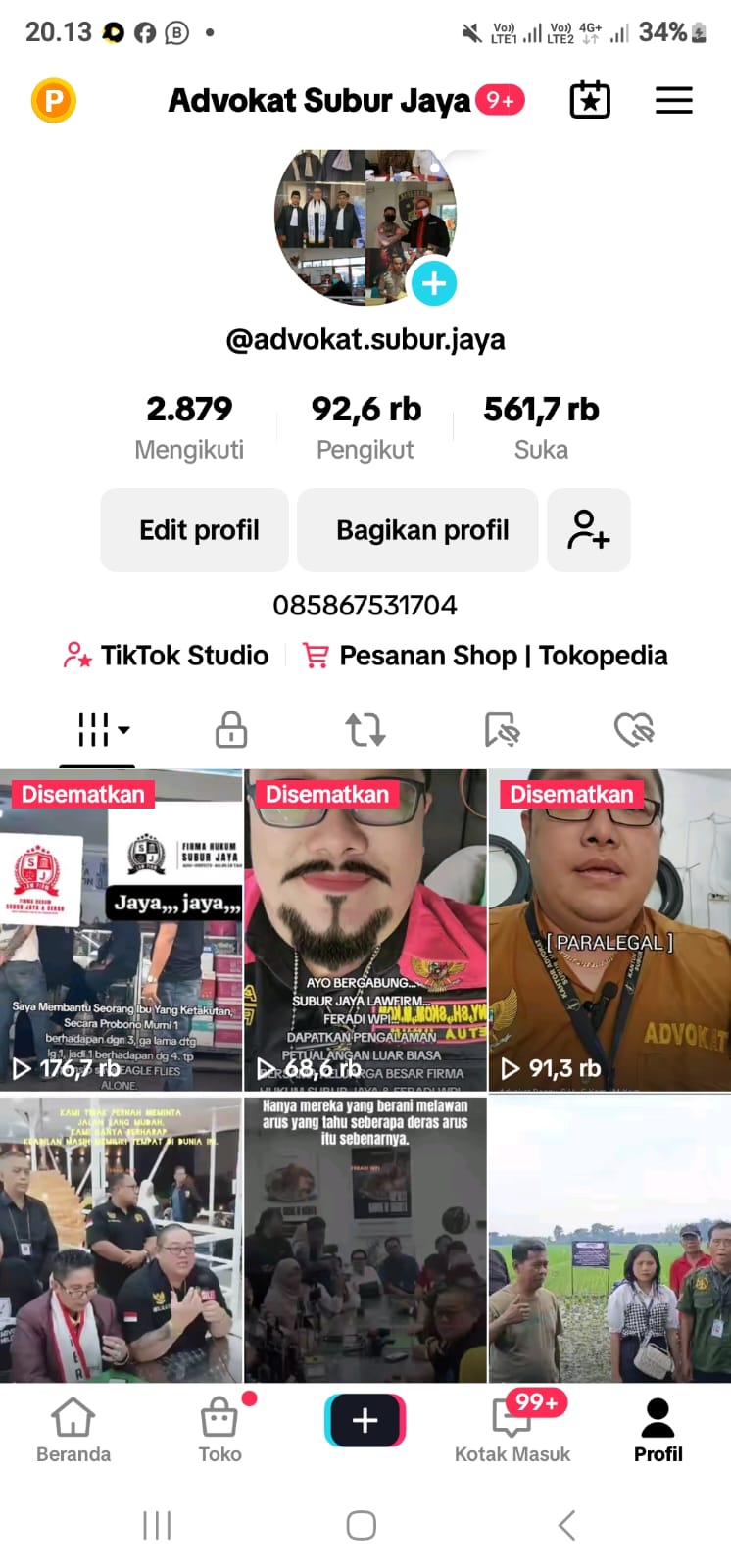The width and height of the screenshot is (731, 1568).
Task: Switch to the reposts tab
Action: 365,730
